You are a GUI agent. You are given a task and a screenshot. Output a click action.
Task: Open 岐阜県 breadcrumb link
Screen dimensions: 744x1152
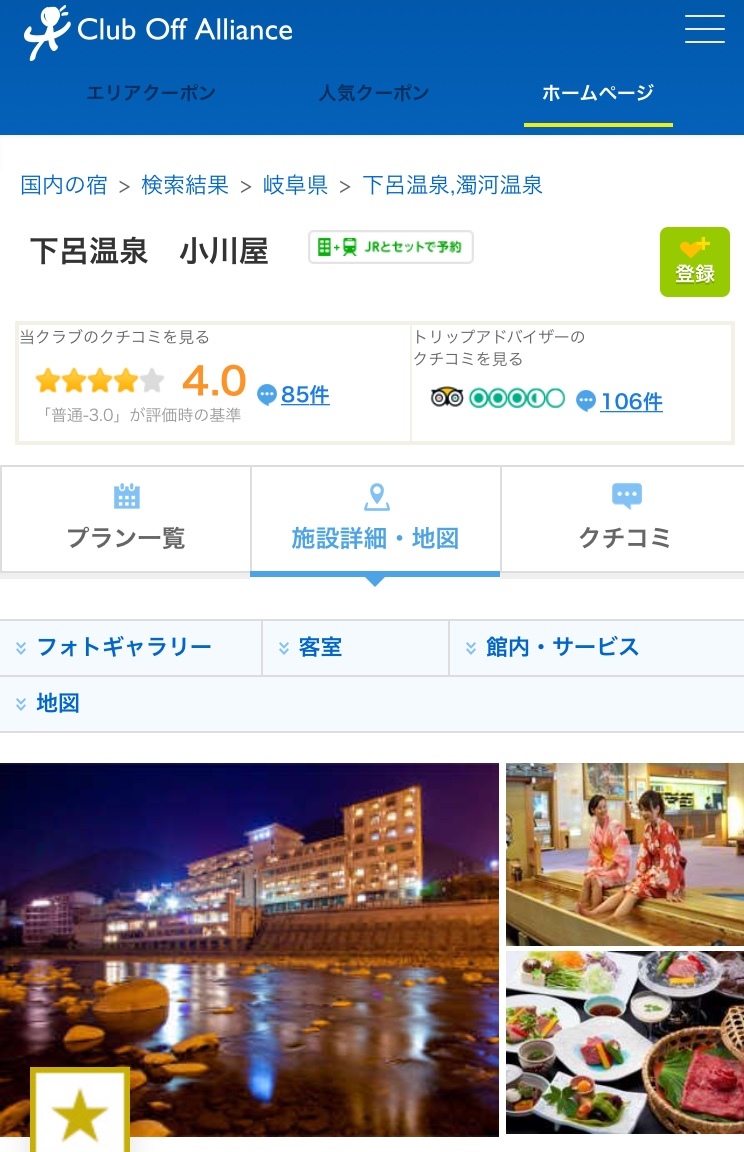point(295,185)
